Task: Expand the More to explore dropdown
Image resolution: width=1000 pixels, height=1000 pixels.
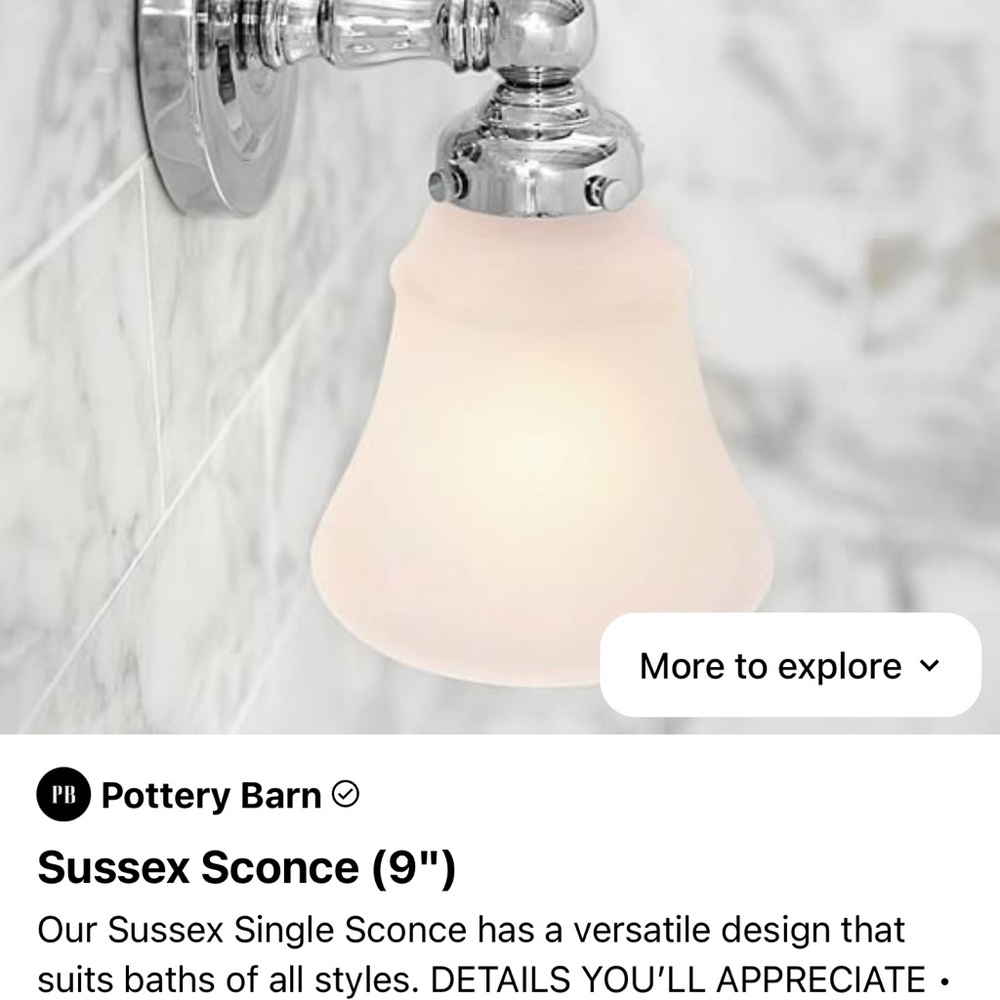Action: point(790,666)
